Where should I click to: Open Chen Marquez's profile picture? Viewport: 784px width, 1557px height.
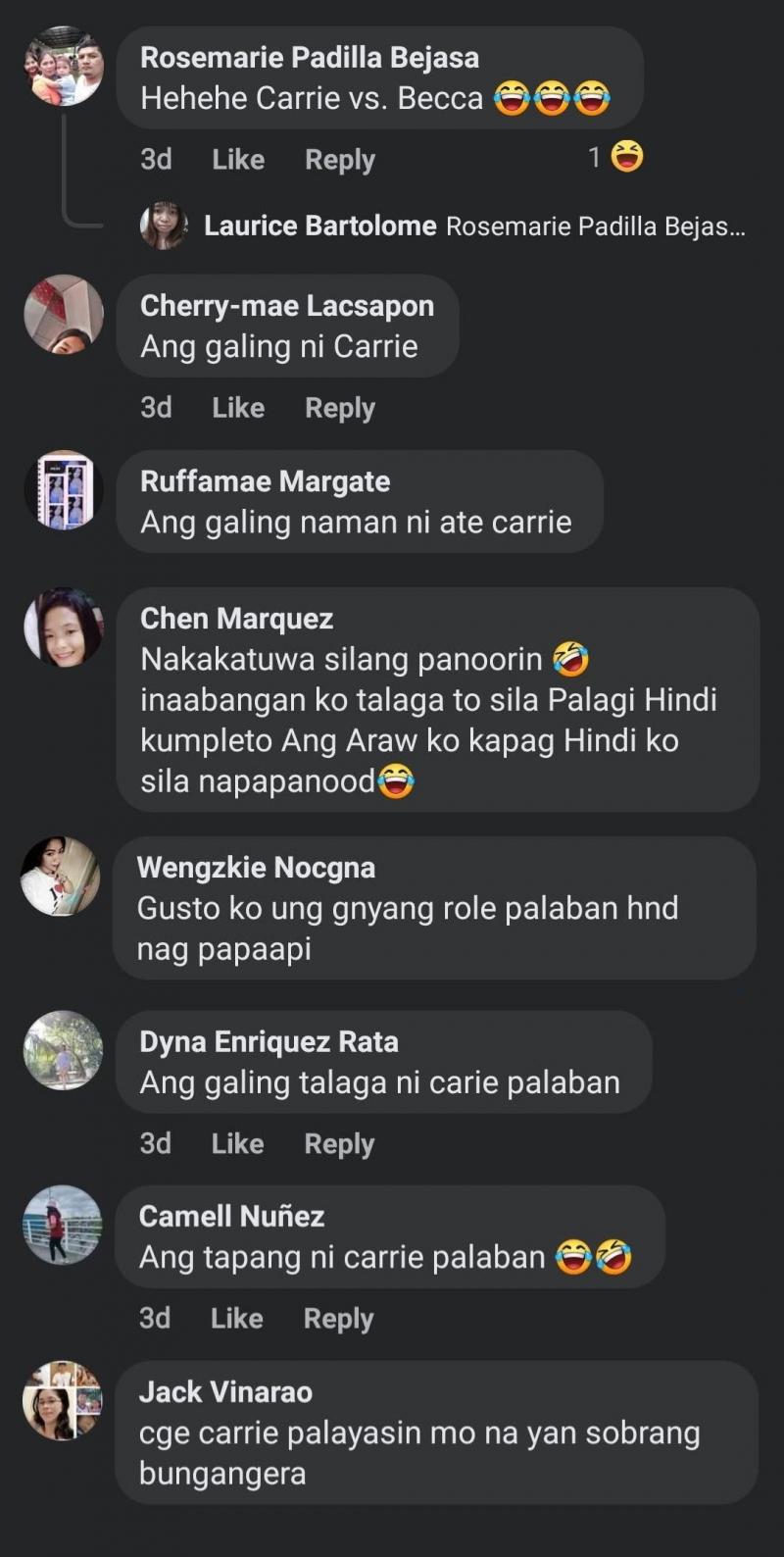point(64,628)
